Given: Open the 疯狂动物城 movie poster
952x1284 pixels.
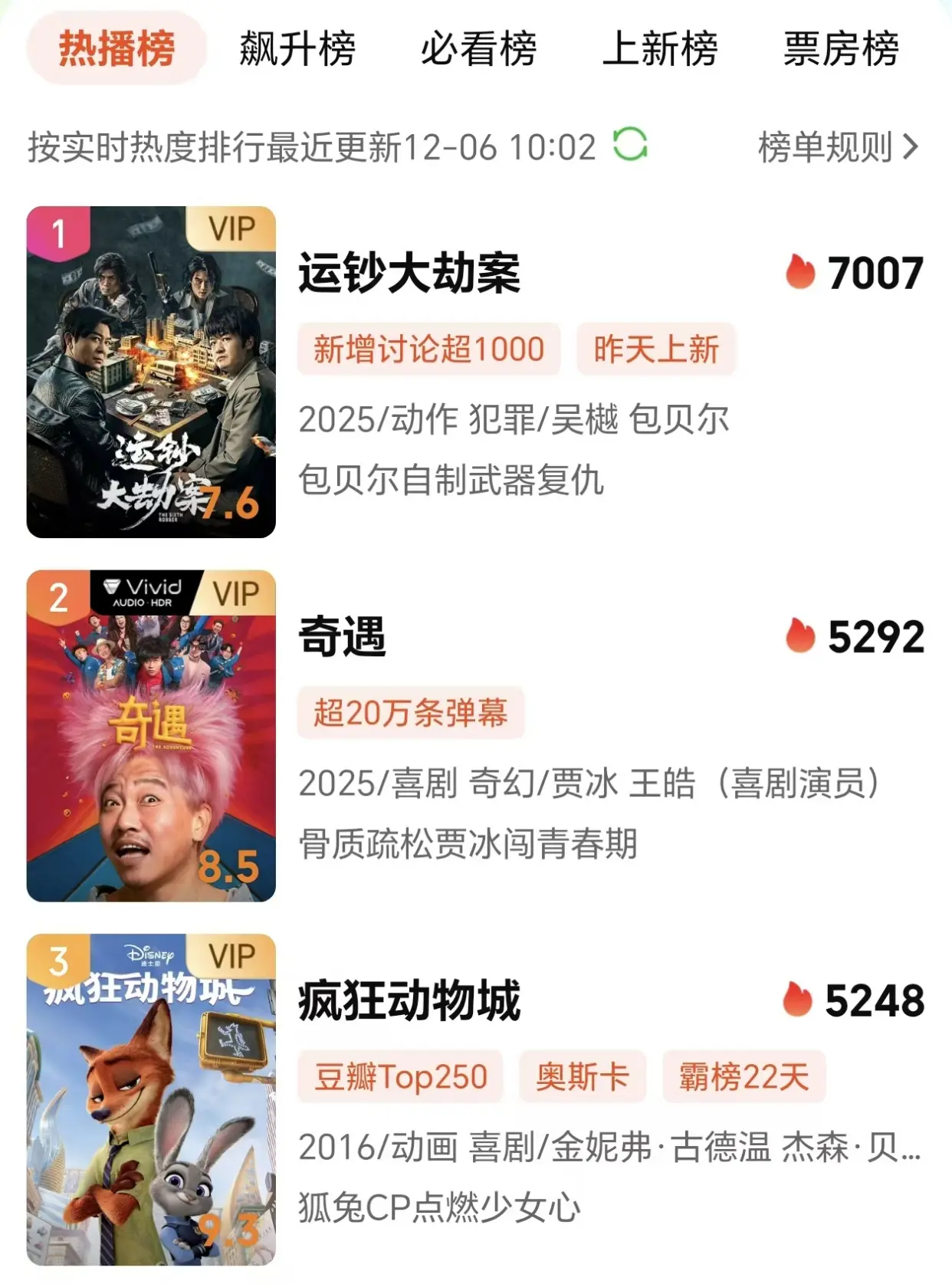Looking at the screenshot, I should click(x=151, y=1098).
